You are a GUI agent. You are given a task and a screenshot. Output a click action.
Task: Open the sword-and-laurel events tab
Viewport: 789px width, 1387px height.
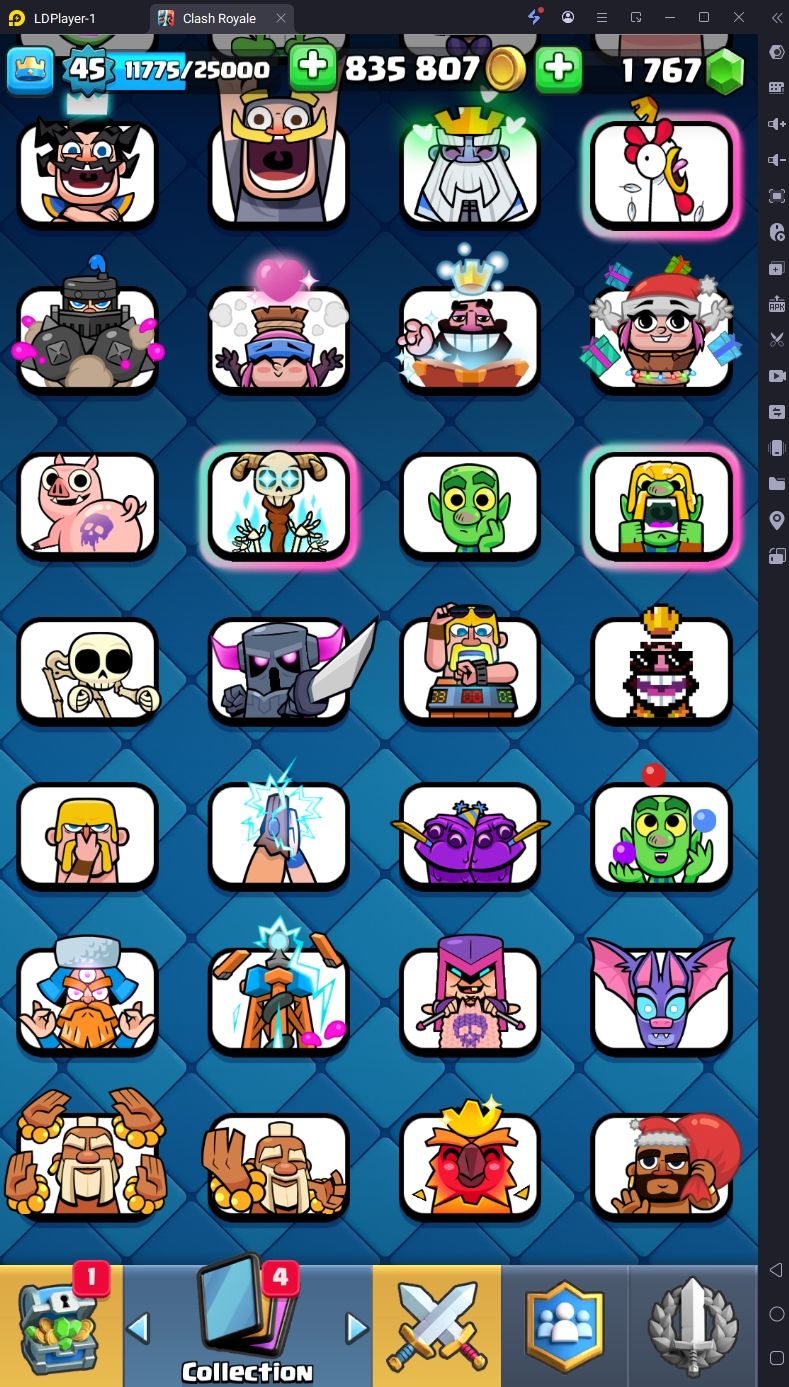(x=693, y=1325)
